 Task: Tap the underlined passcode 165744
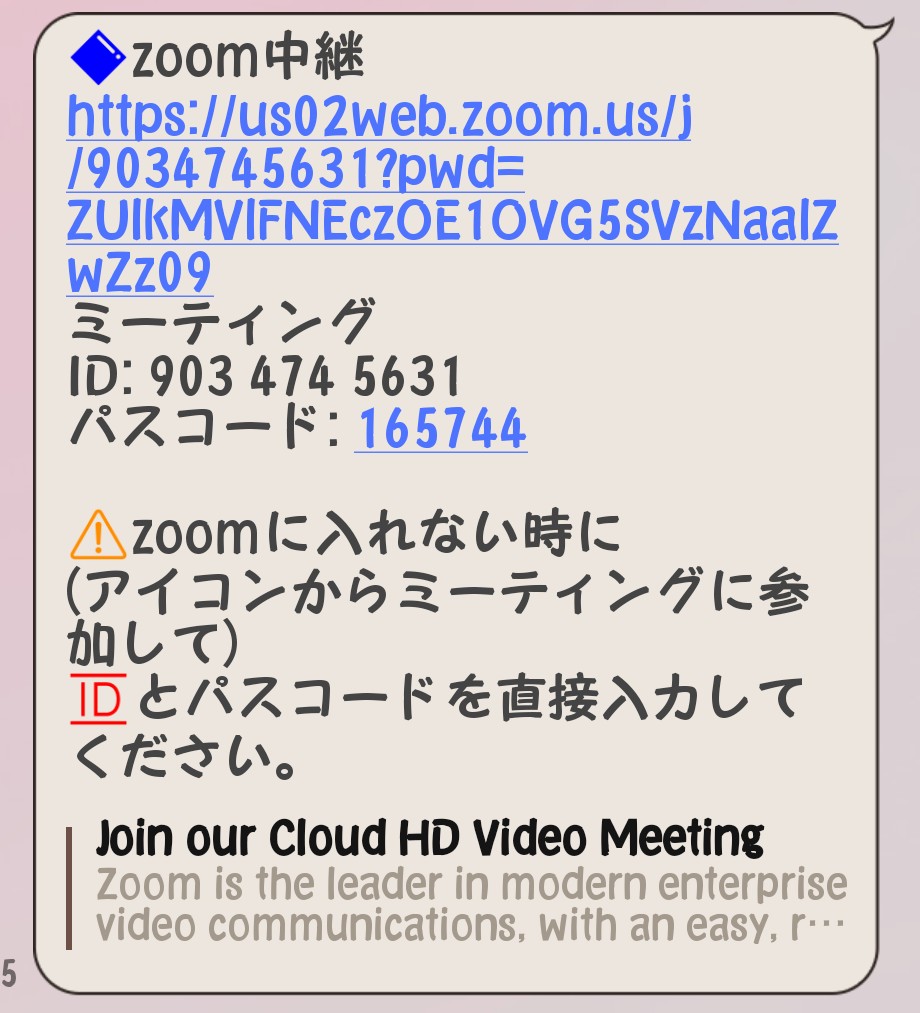click(x=440, y=431)
